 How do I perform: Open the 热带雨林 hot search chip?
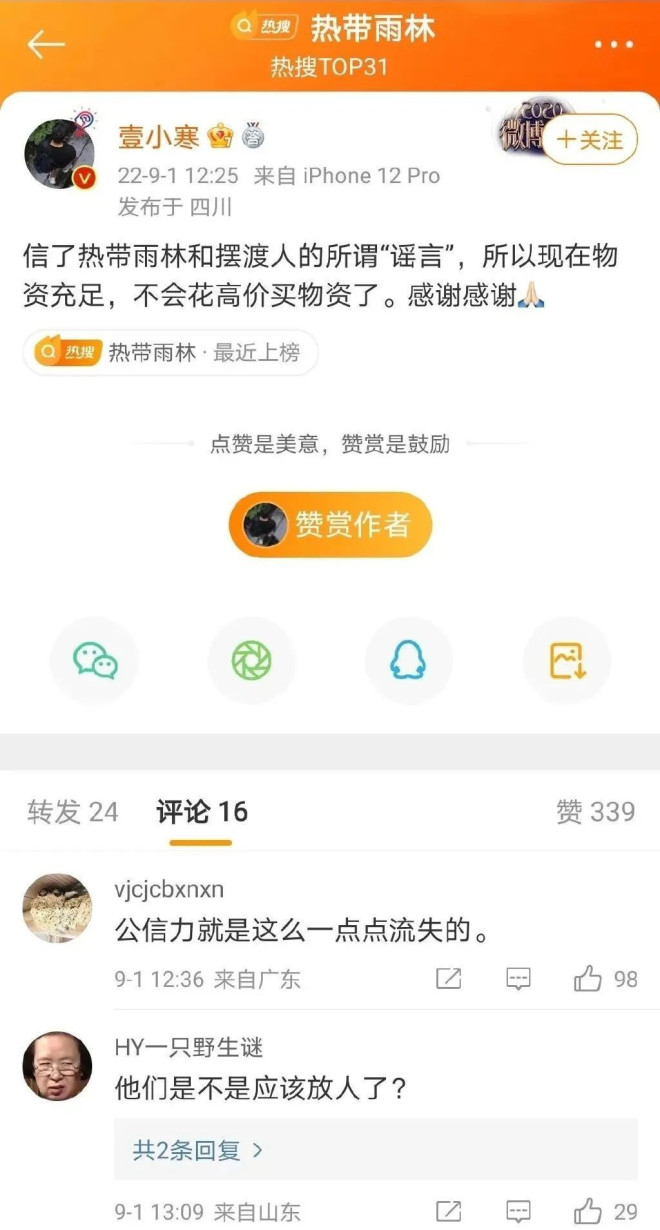click(x=170, y=352)
